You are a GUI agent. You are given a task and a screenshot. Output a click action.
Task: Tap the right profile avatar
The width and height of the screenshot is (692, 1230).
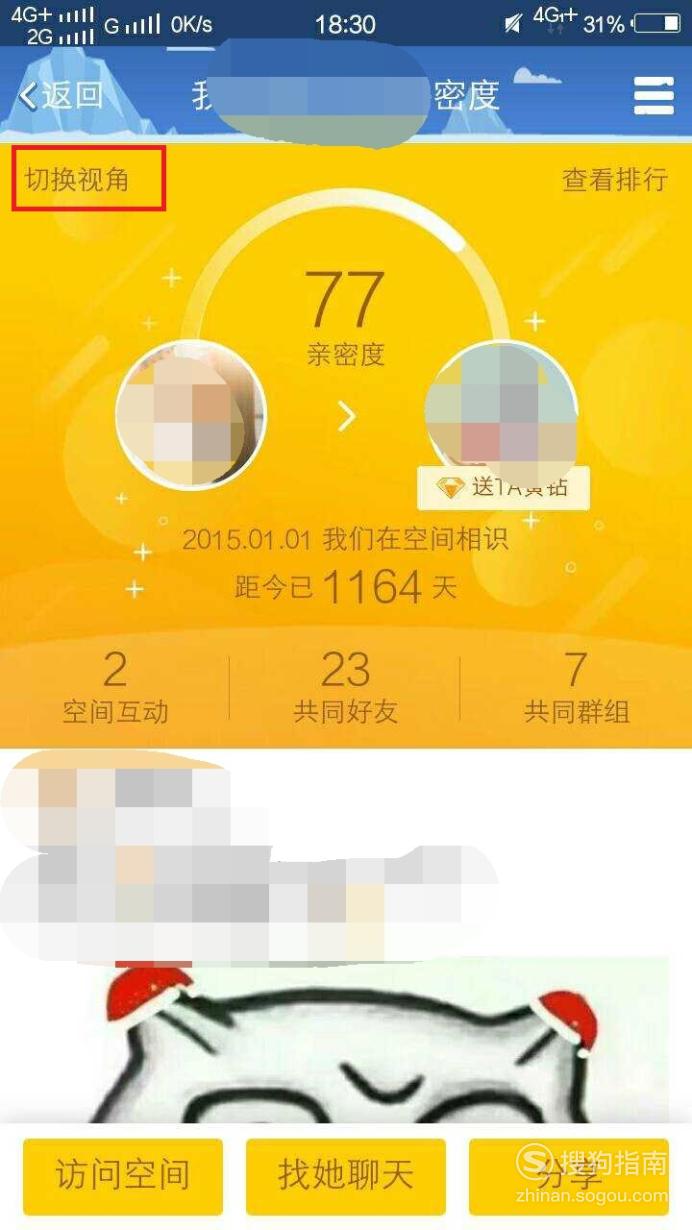pyautogui.click(x=502, y=416)
